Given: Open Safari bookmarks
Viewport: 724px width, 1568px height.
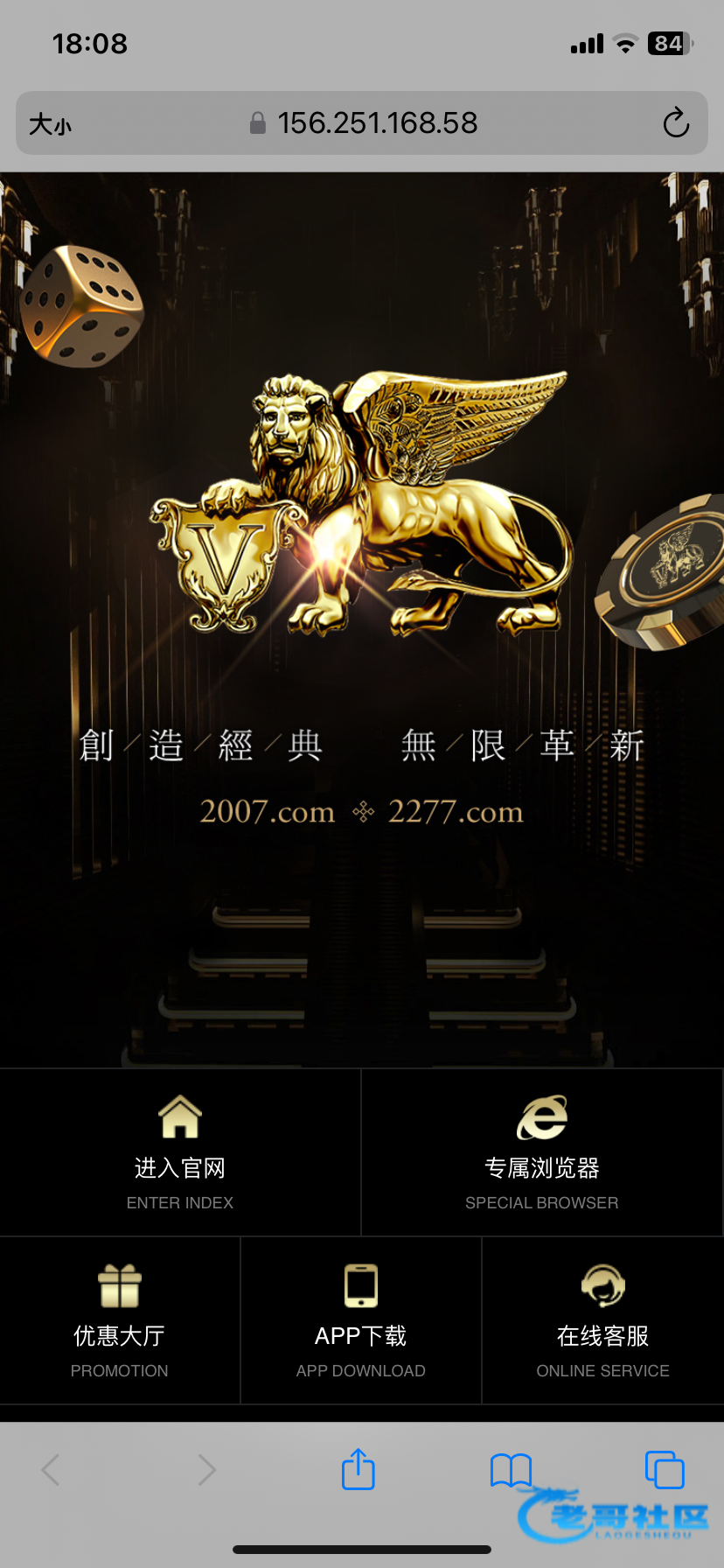Looking at the screenshot, I should pyautogui.click(x=511, y=1470).
